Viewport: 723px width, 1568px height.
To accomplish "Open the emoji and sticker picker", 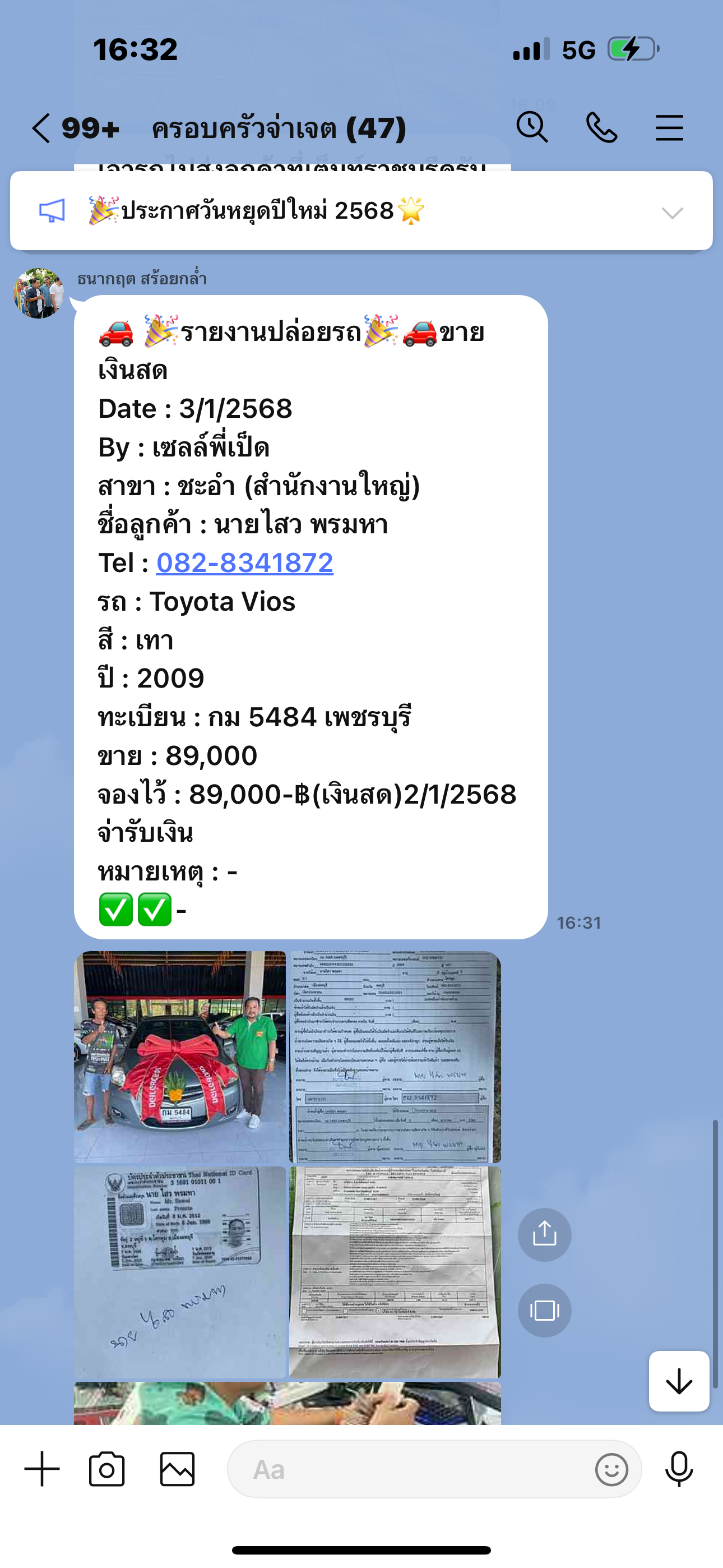I will coord(611,1469).
